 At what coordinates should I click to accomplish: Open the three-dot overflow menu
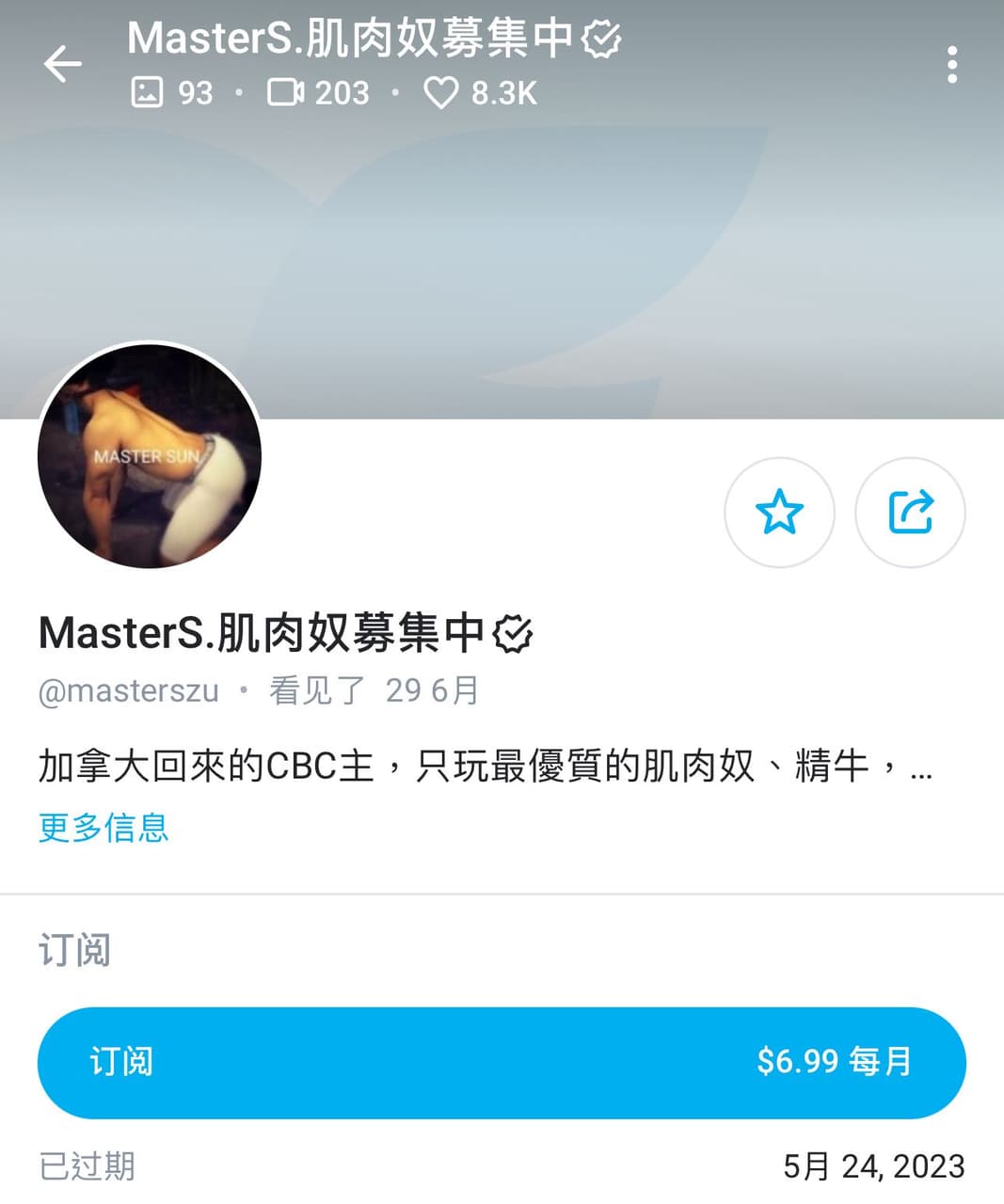[x=951, y=64]
